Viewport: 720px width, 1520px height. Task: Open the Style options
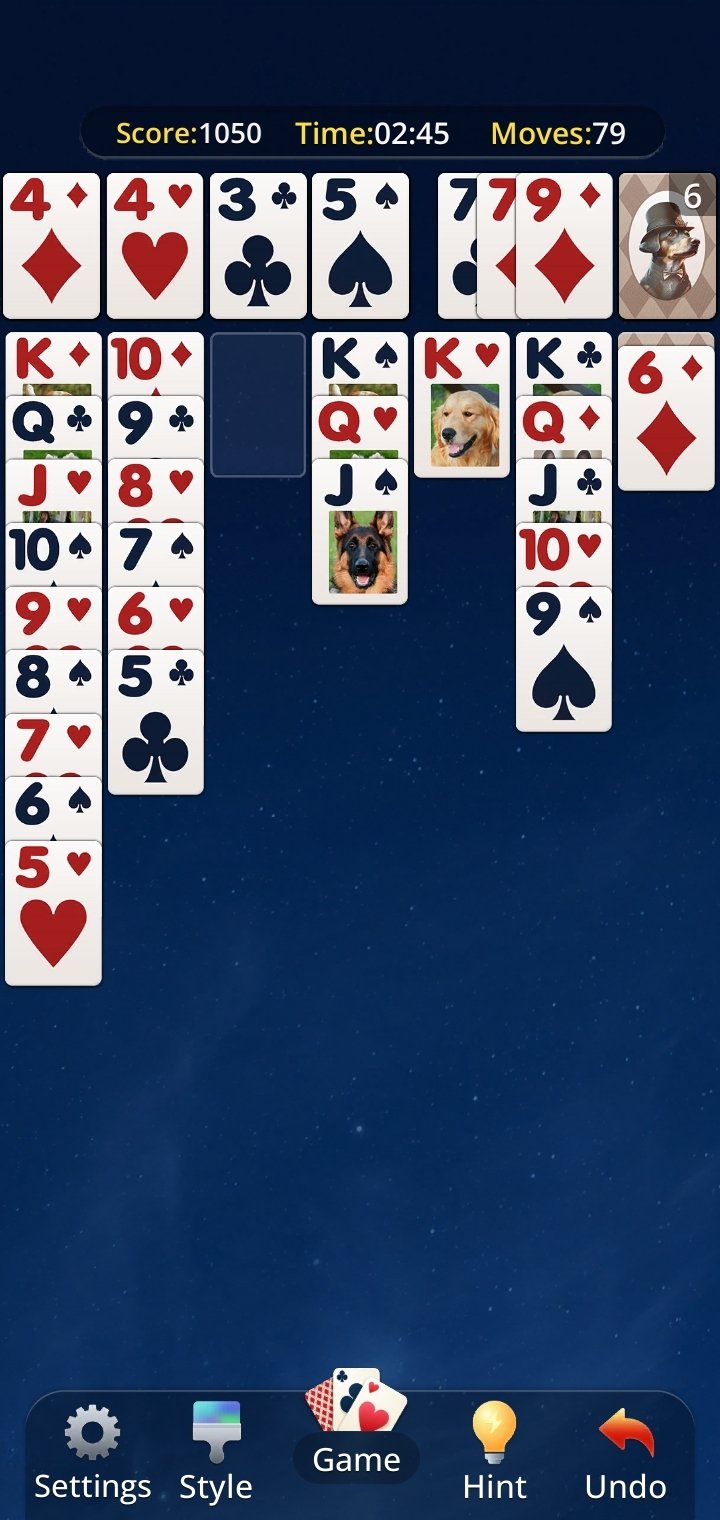[x=216, y=1453]
